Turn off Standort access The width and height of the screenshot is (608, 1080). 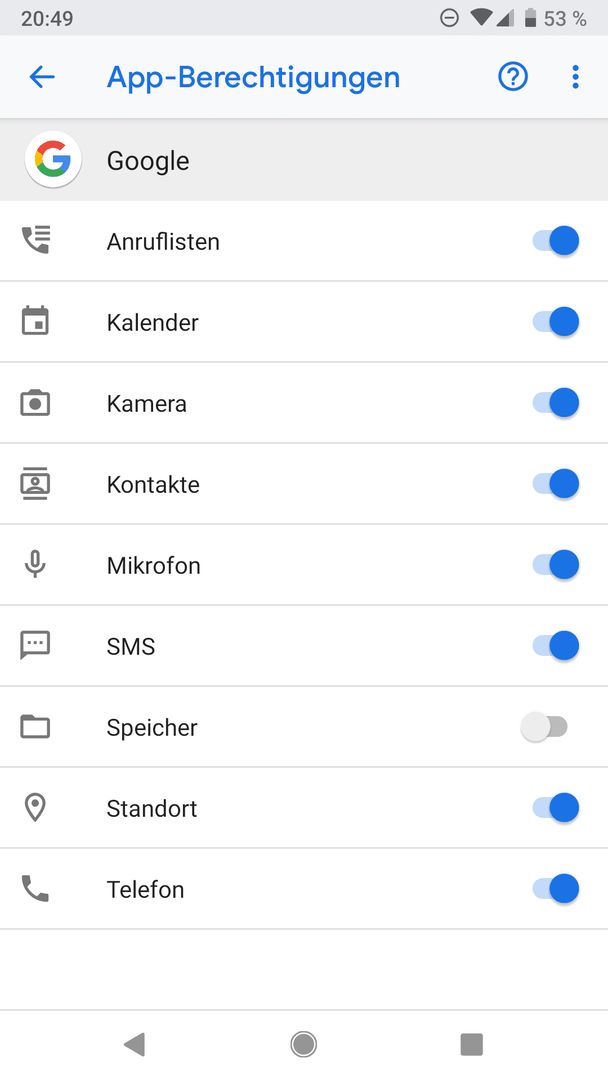coord(556,808)
